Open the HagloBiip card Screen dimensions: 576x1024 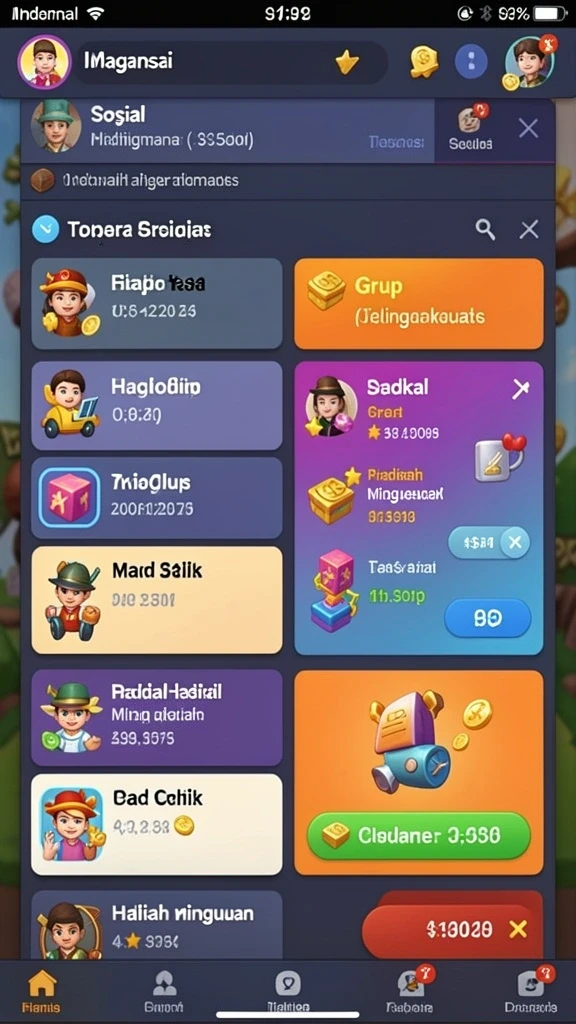click(157, 406)
